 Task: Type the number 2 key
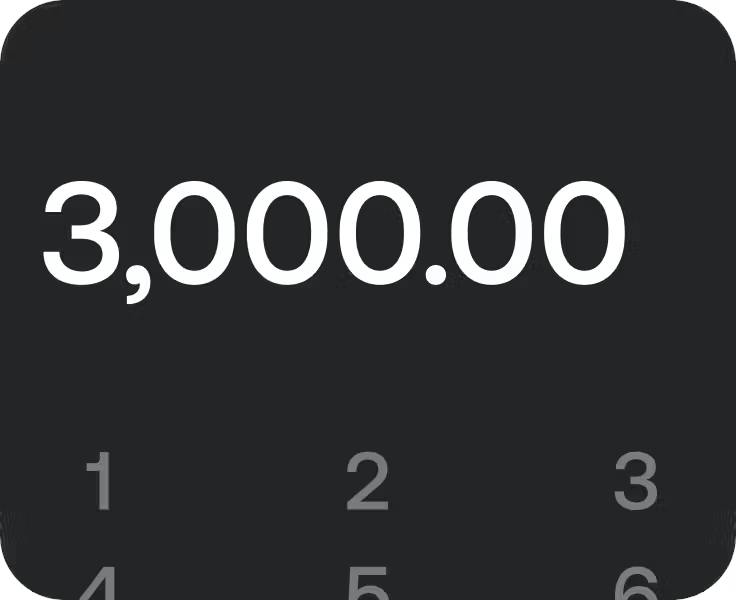367,481
